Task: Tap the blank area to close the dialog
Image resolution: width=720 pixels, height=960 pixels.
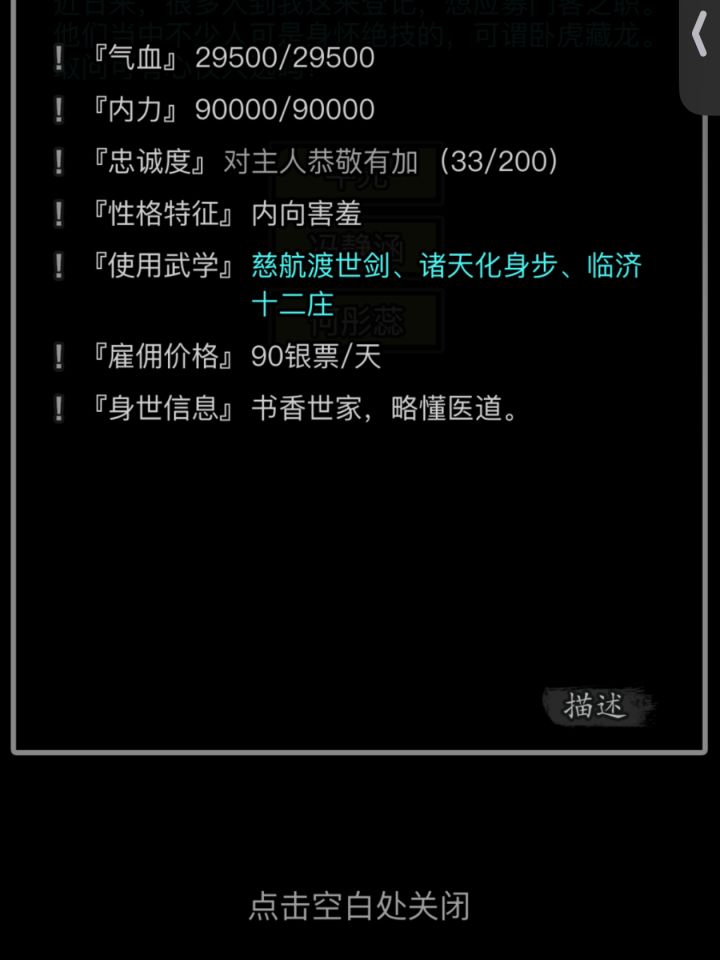Action: point(360,905)
